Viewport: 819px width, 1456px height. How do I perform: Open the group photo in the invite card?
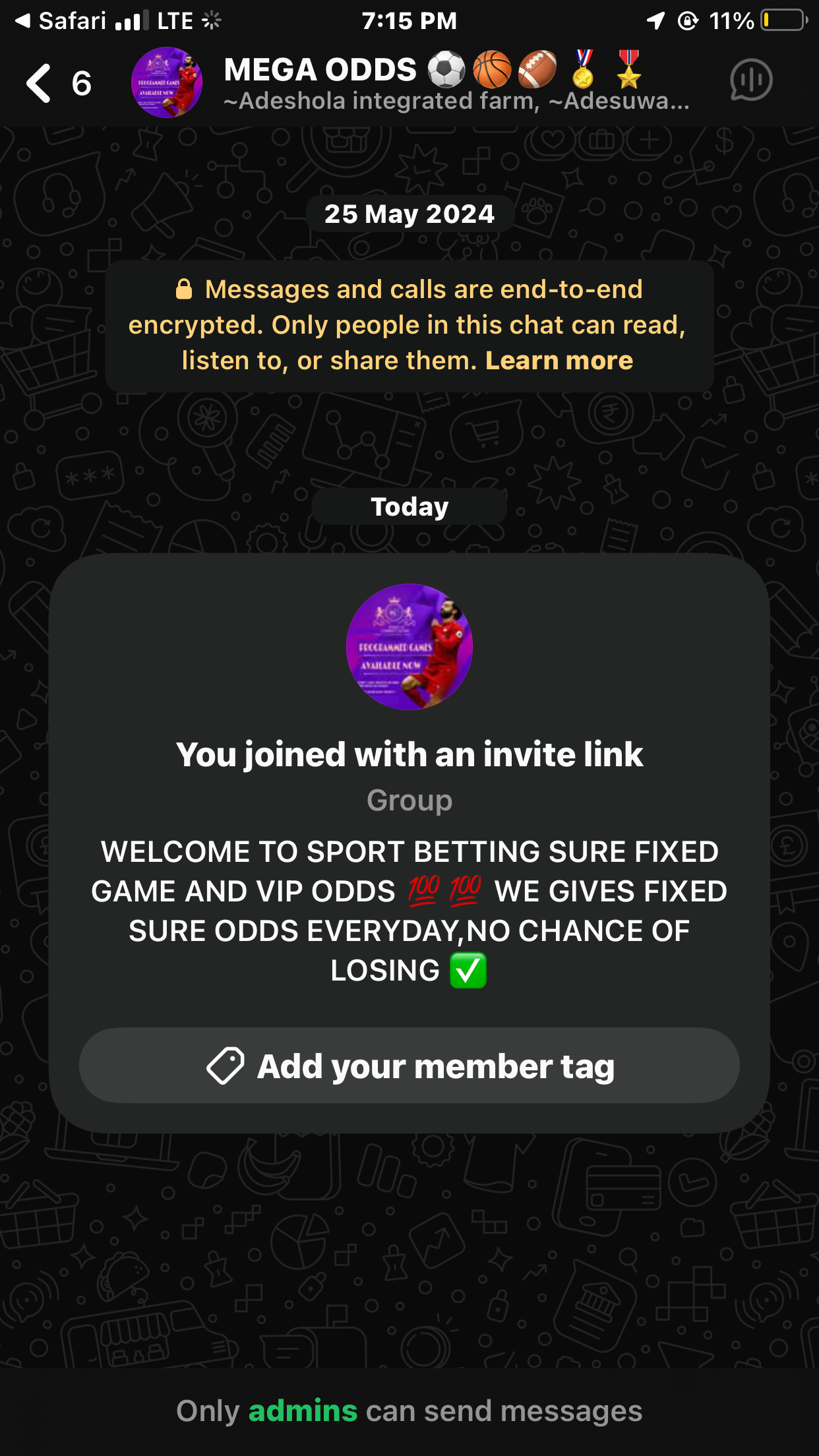tap(409, 646)
